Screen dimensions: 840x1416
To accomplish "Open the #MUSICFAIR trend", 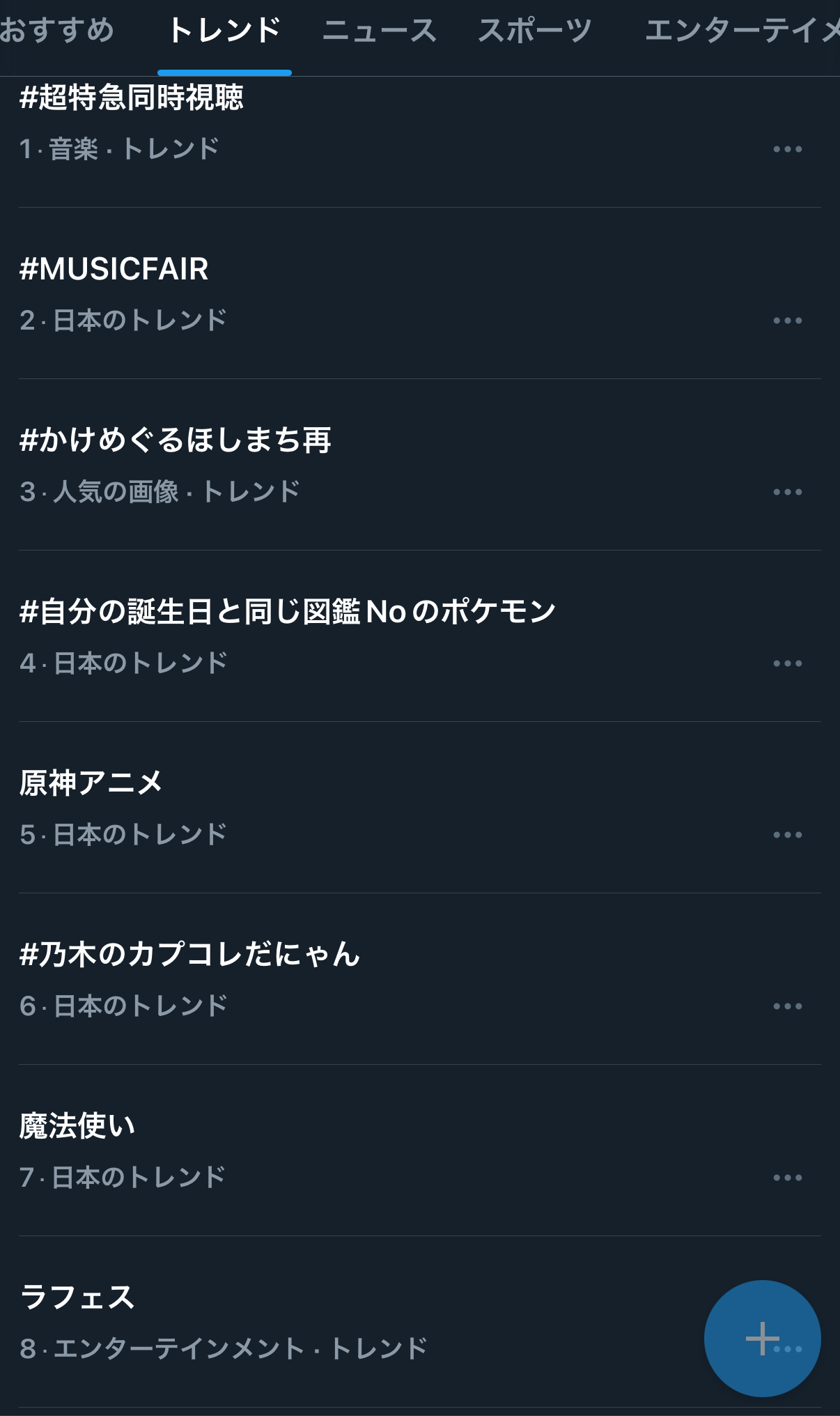I will click(114, 269).
